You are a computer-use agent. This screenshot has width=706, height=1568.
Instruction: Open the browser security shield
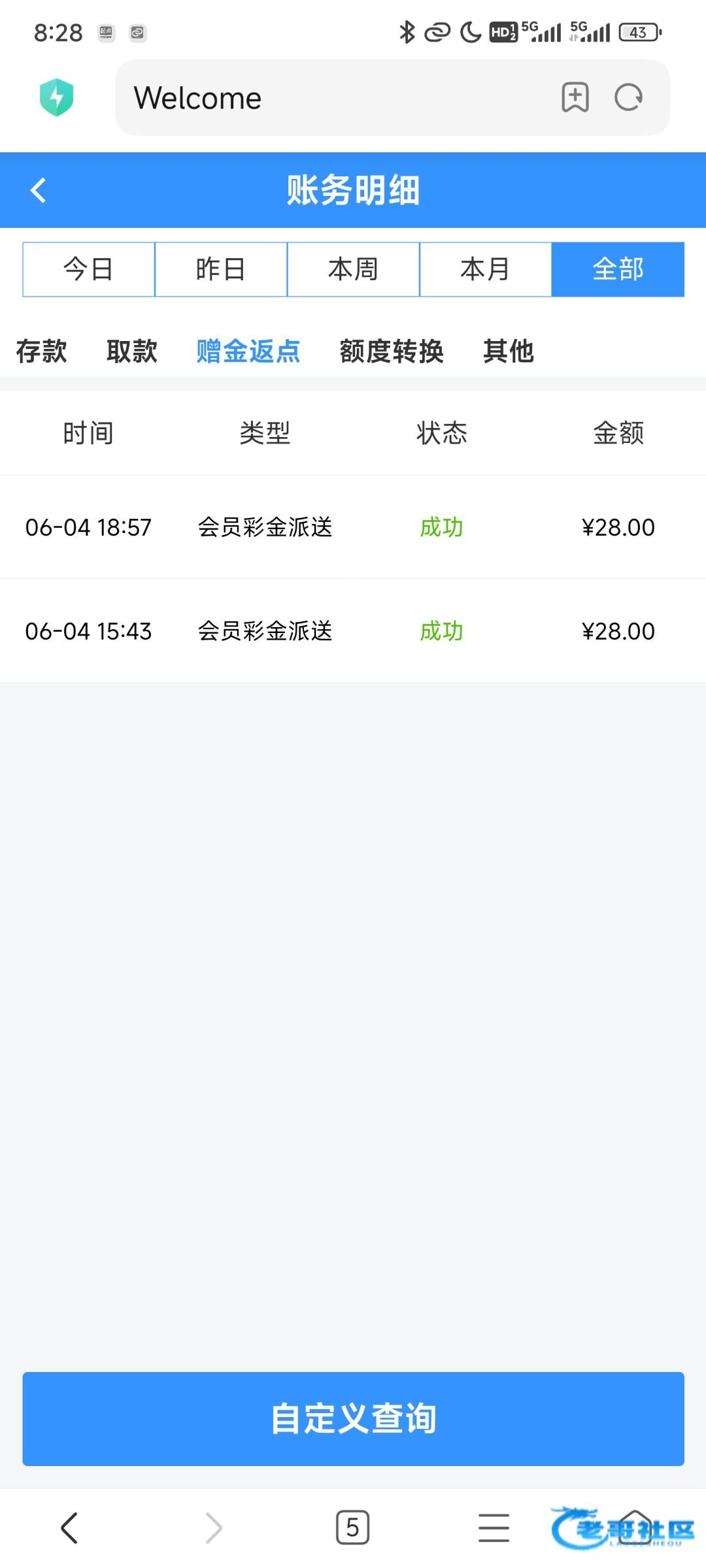(x=57, y=98)
